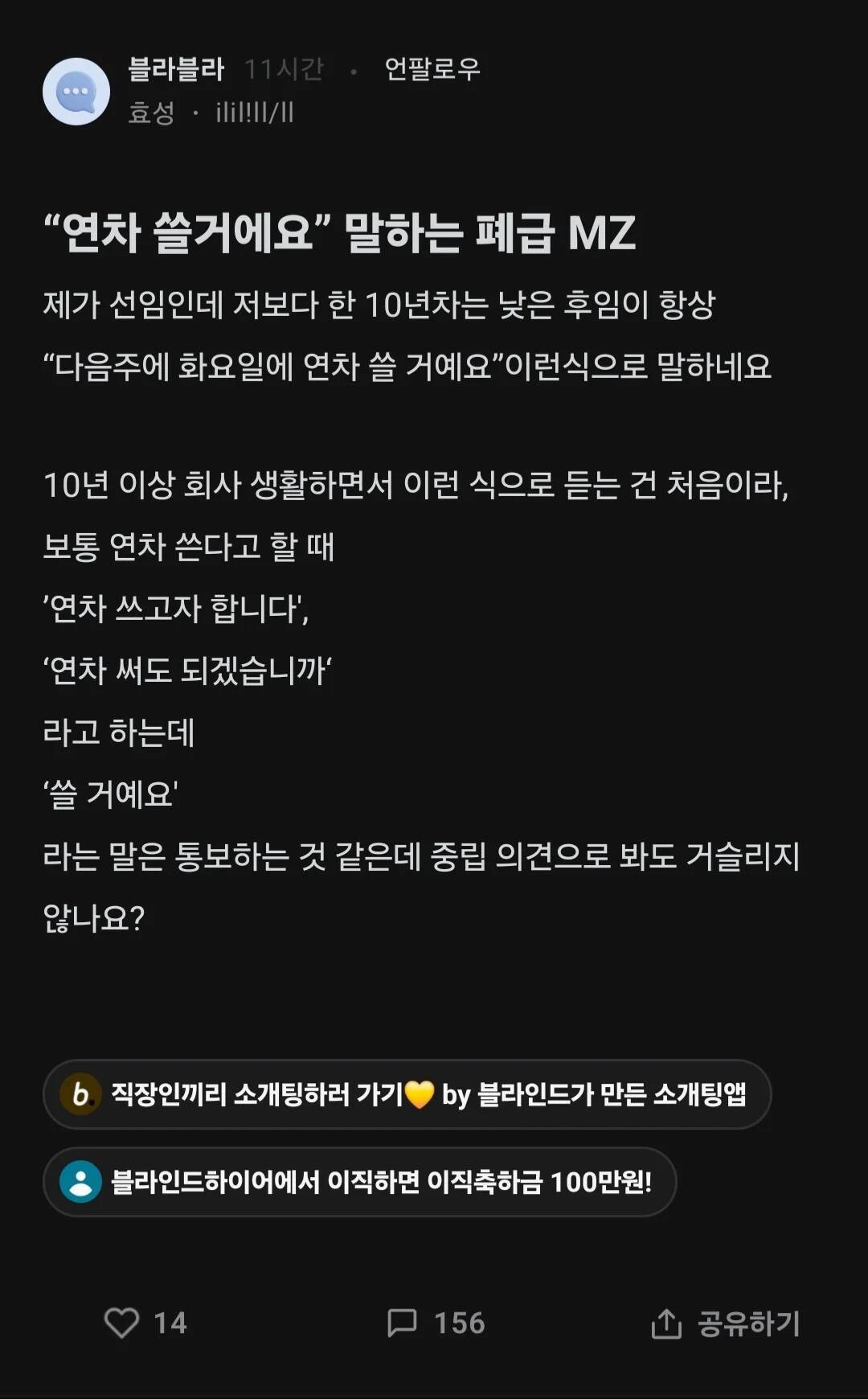This screenshot has width=868, height=1399.
Task: Open the 직장인끼리 소개팅하러 가기 banner
Action: click(434, 1093)
